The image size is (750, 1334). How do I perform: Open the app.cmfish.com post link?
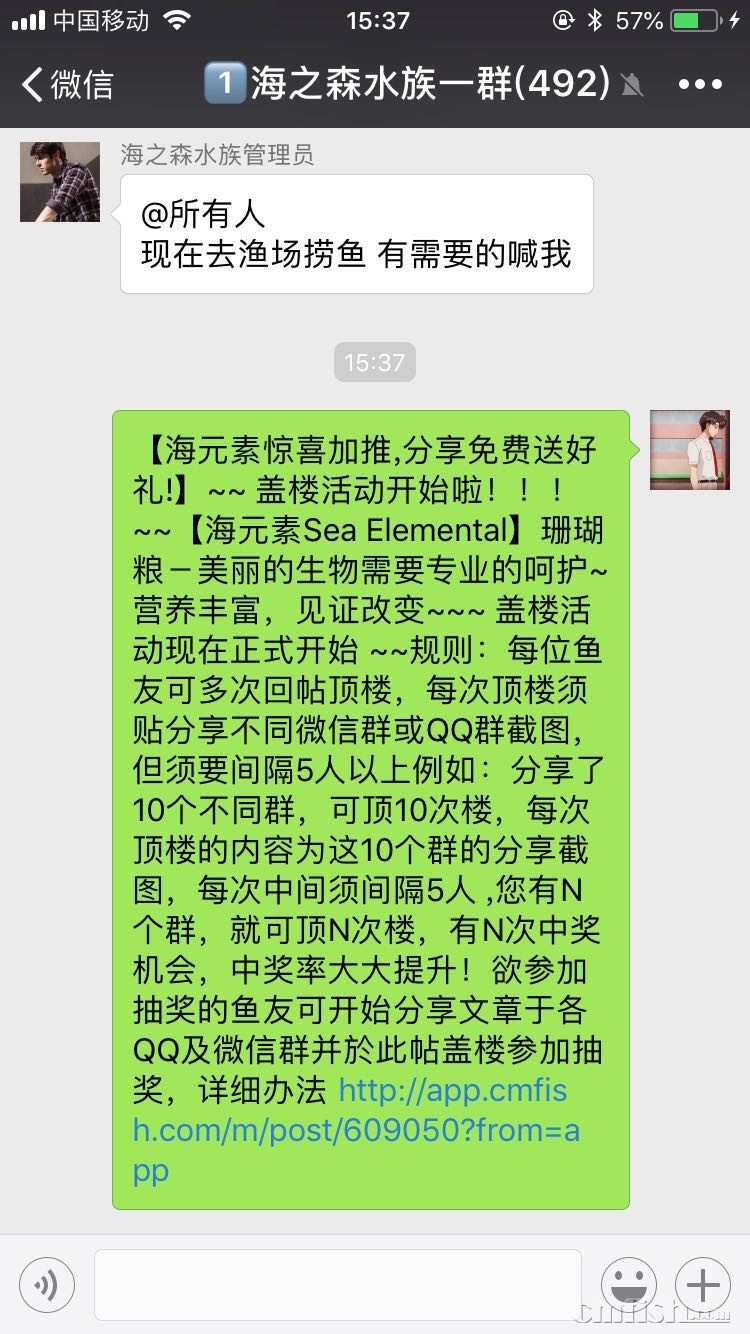(x=355, y=1129)
